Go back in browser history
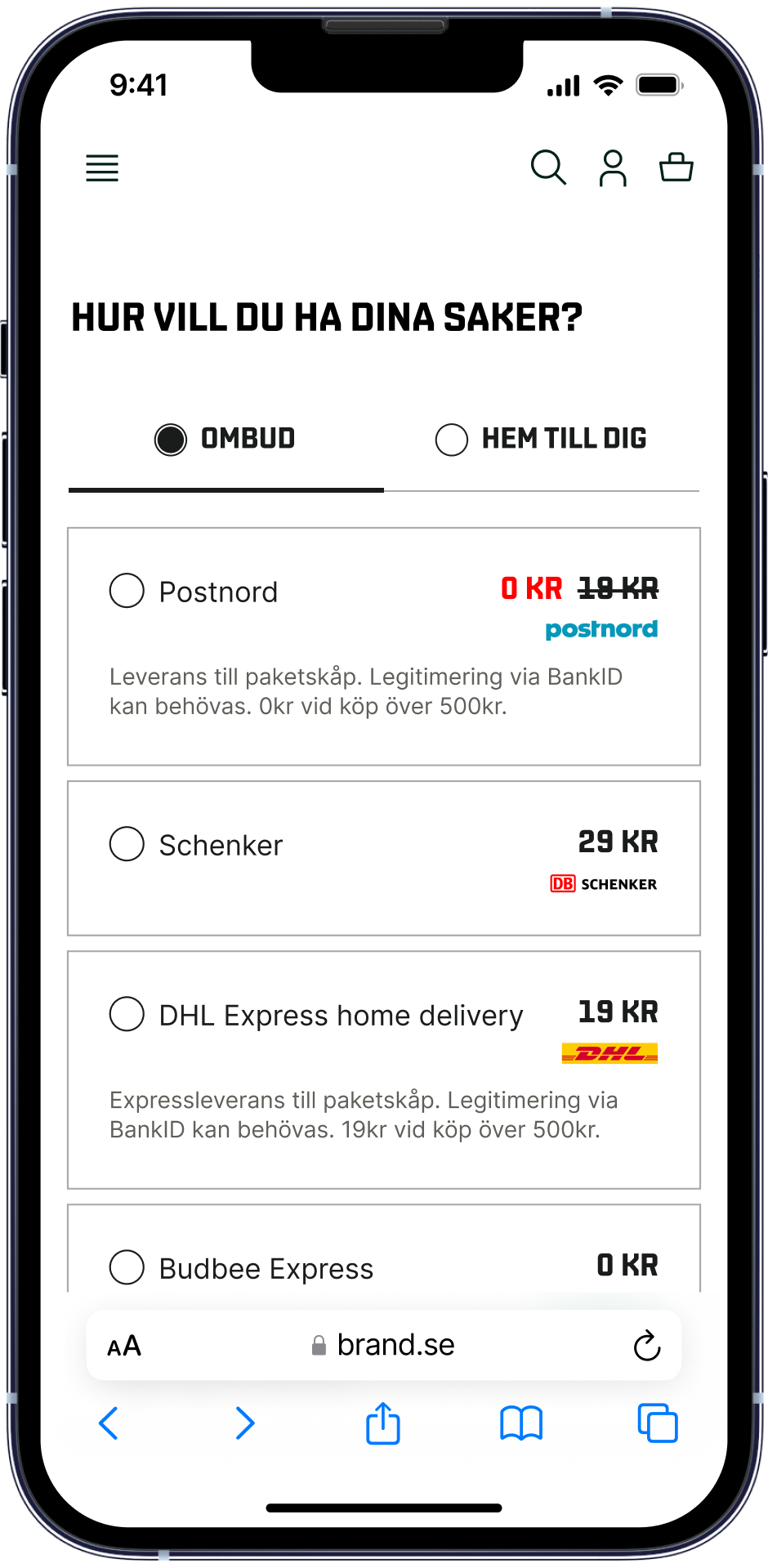 click(x=109, y=1423)
